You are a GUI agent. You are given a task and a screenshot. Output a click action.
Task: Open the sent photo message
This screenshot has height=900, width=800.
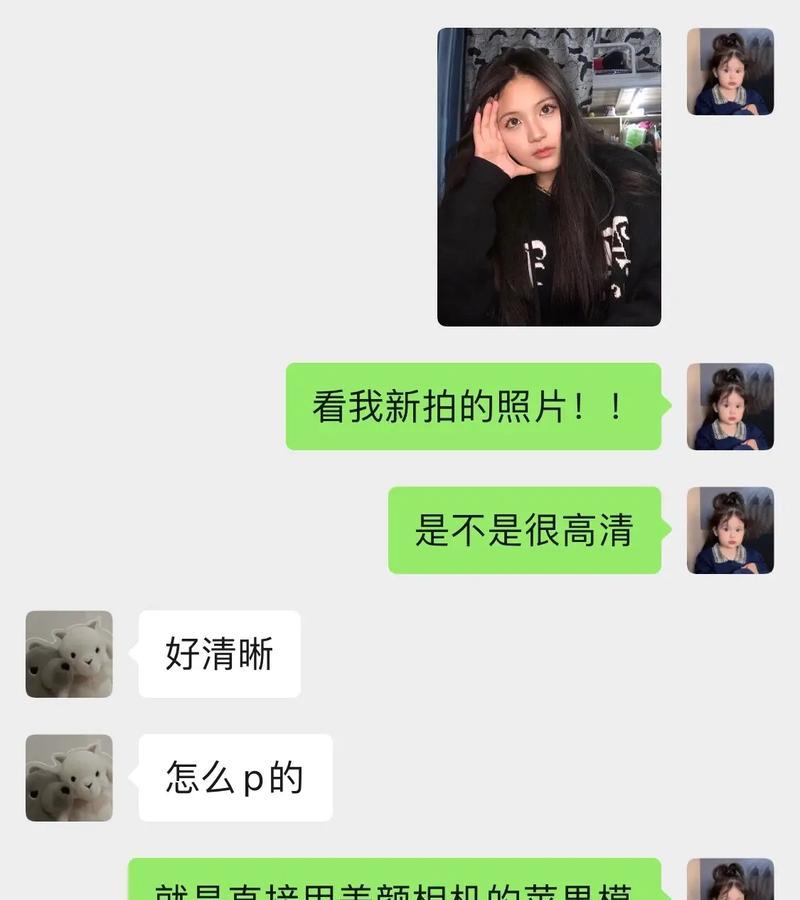[549, 177]
